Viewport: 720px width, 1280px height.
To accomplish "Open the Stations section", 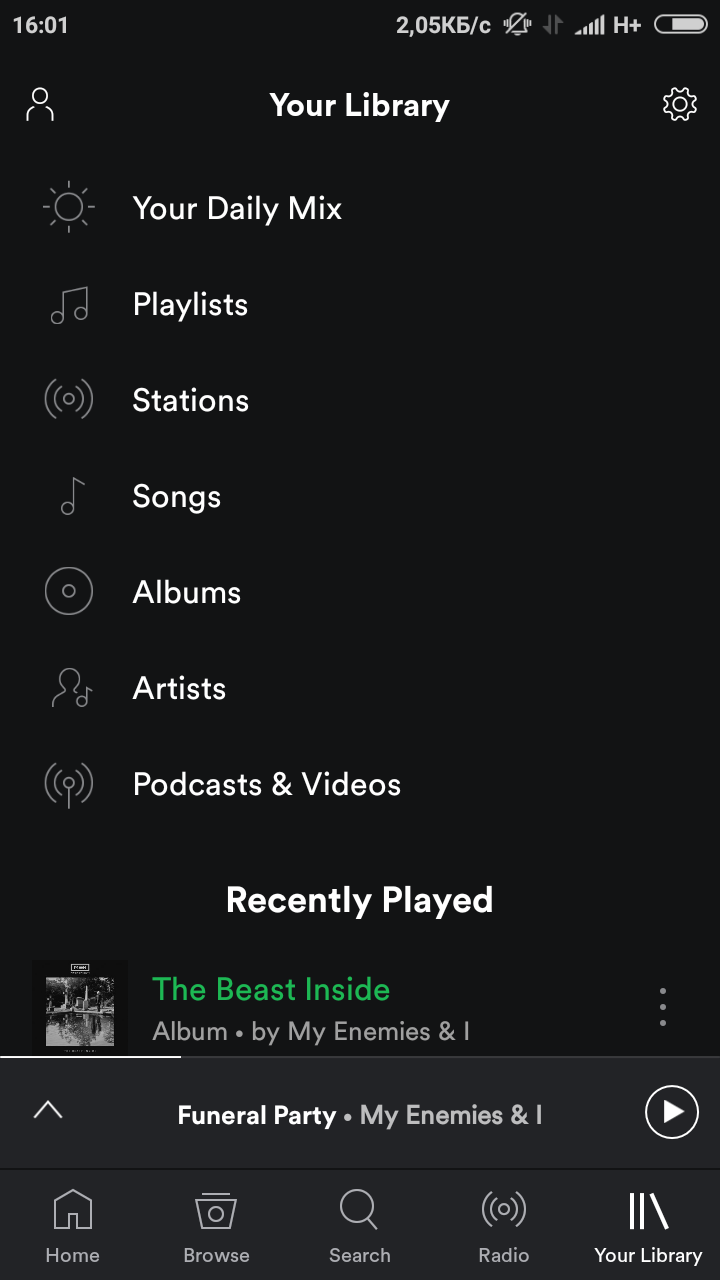I will 190,400.
